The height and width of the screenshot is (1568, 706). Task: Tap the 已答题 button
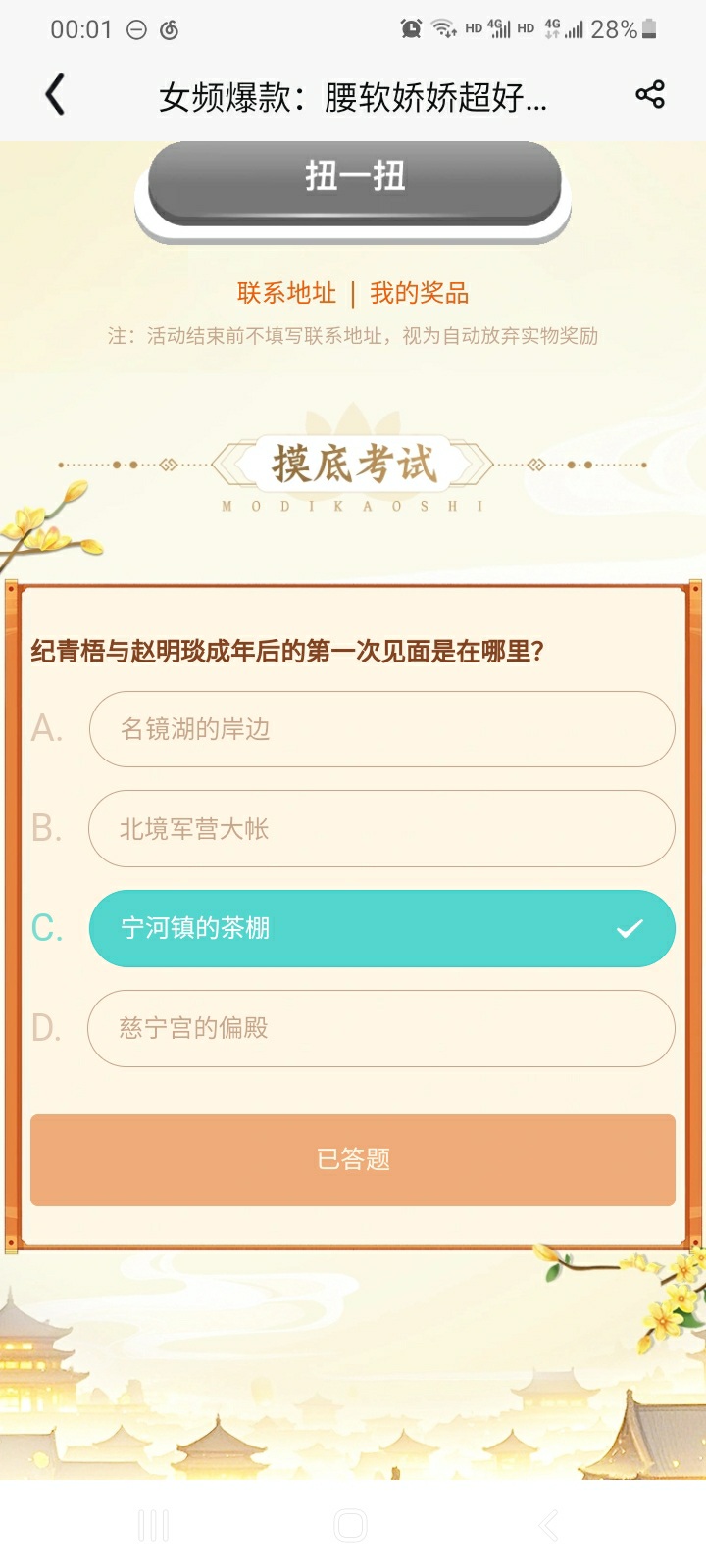(x=353, y=1159)
